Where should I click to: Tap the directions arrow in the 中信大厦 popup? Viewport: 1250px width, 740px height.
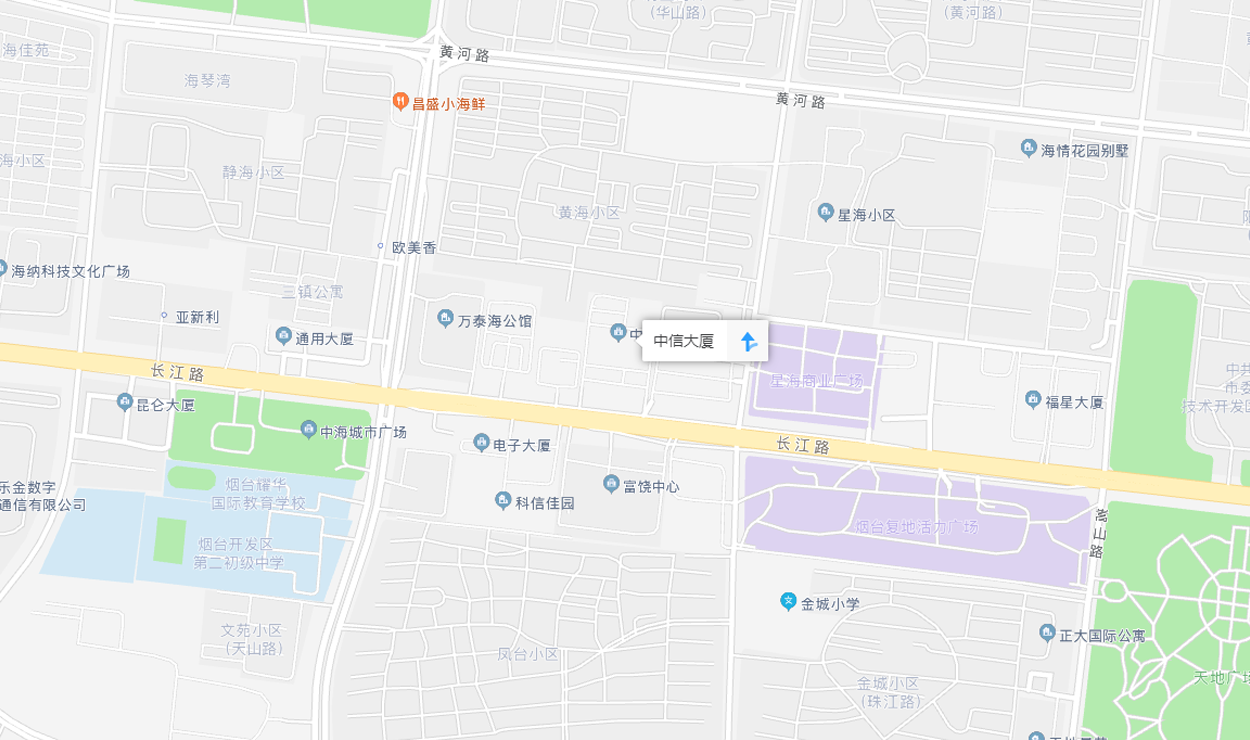[748, 342]
